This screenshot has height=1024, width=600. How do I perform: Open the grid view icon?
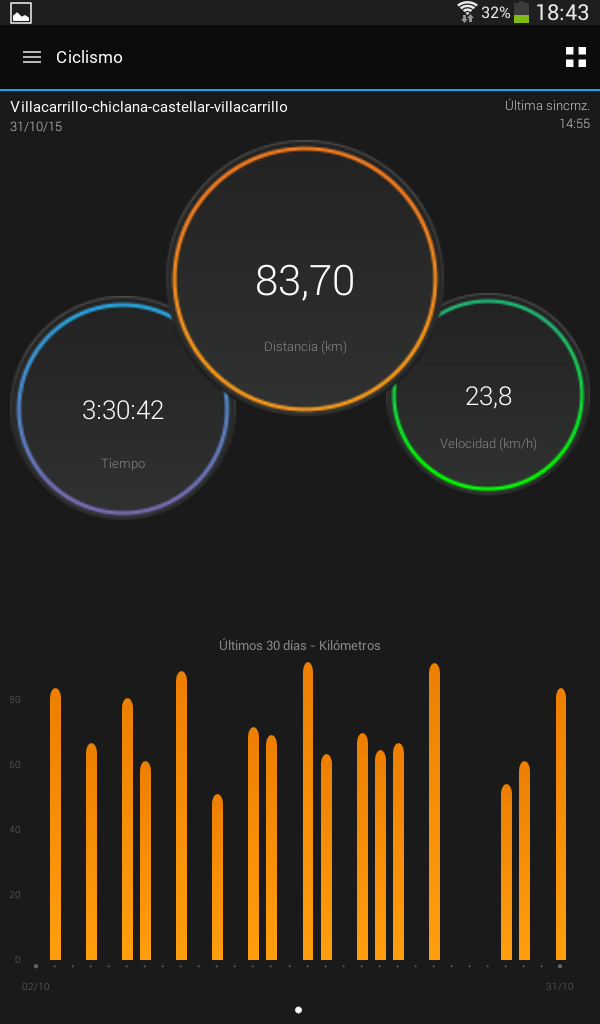pyautogui.click(x=575, y=57)
